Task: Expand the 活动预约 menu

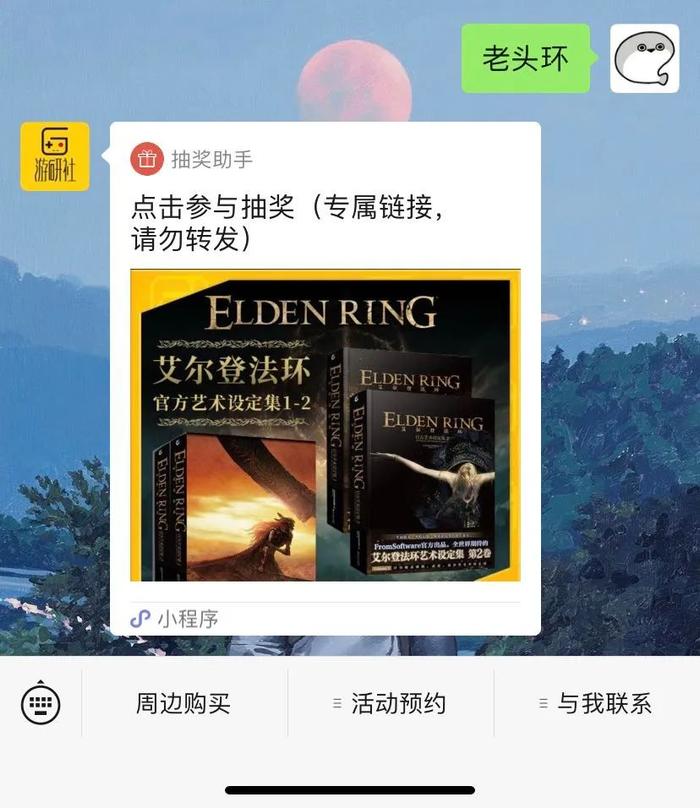Action: (391, 703)
